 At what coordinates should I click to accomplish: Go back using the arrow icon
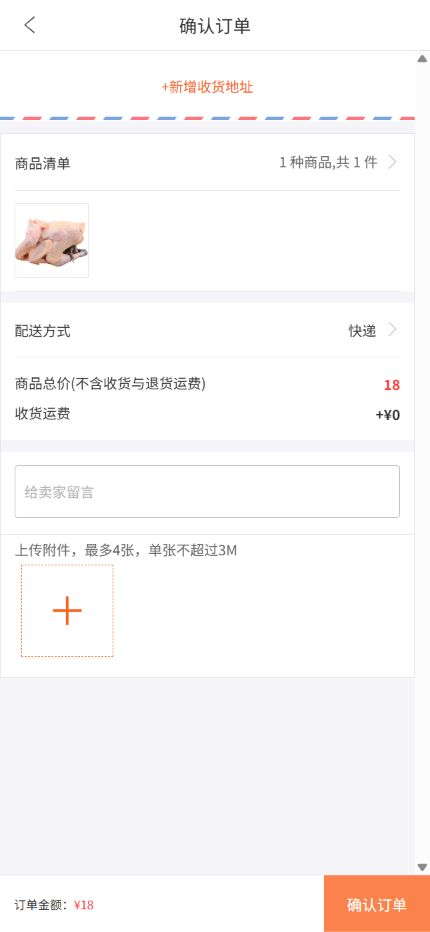(x=30, y=25)
